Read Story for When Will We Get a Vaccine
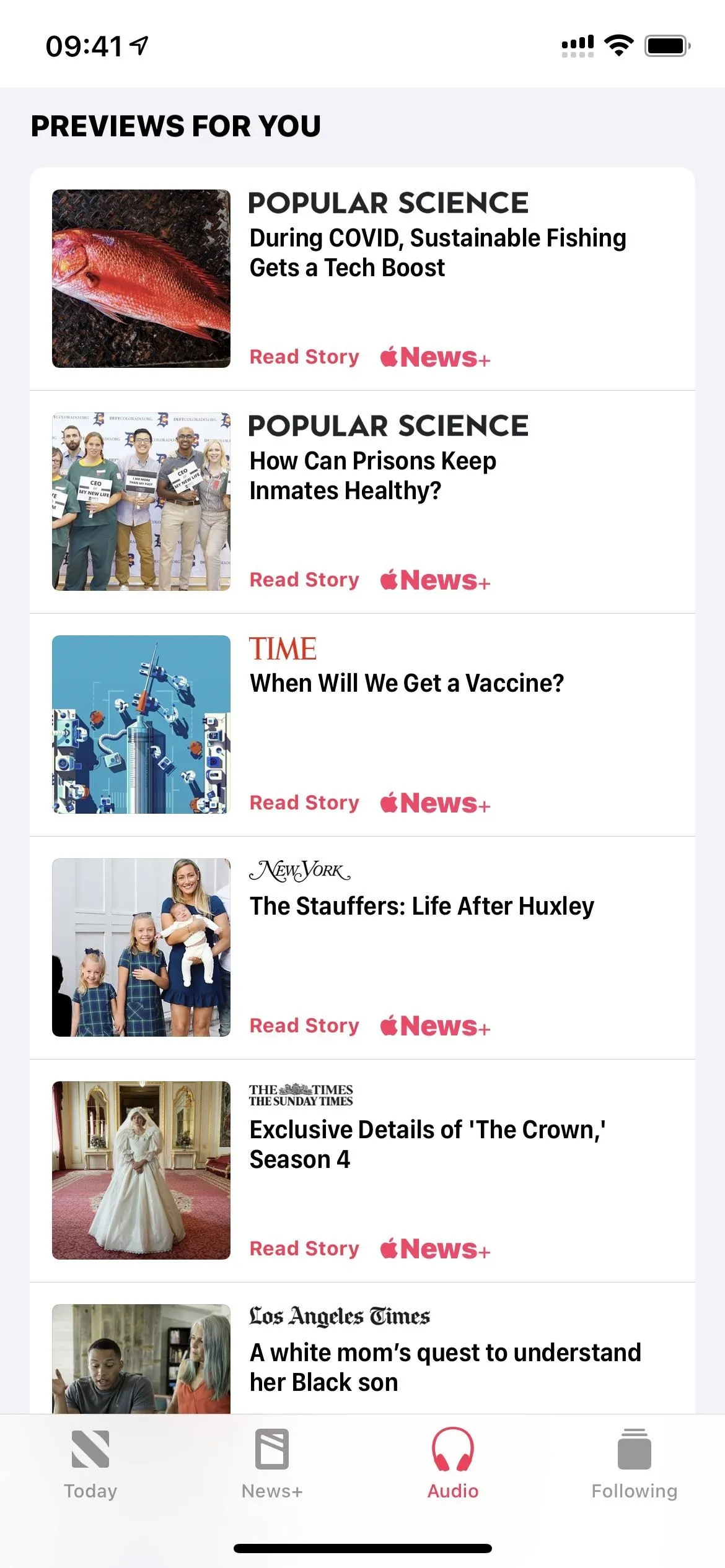This screenshot has width=725, height=1568. coord(304,803)
